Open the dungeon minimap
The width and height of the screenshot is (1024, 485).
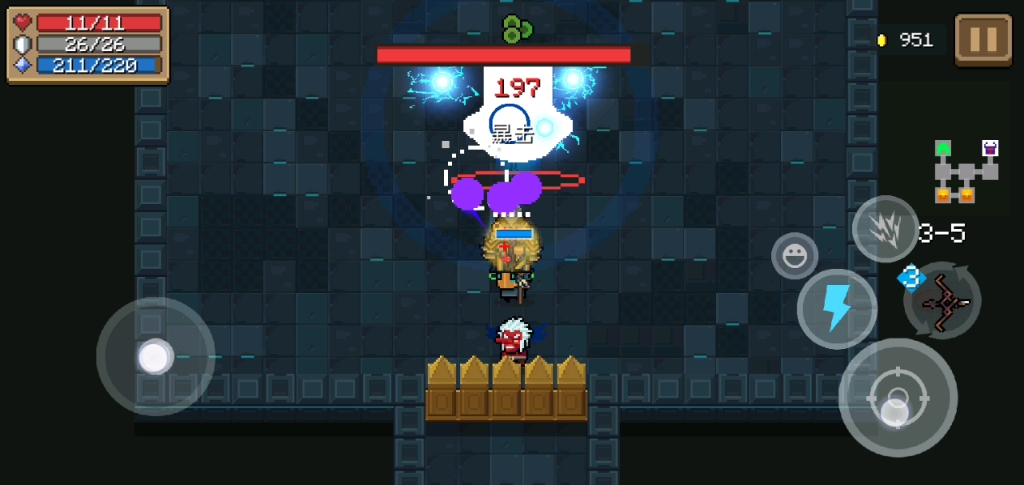(965, 173)
